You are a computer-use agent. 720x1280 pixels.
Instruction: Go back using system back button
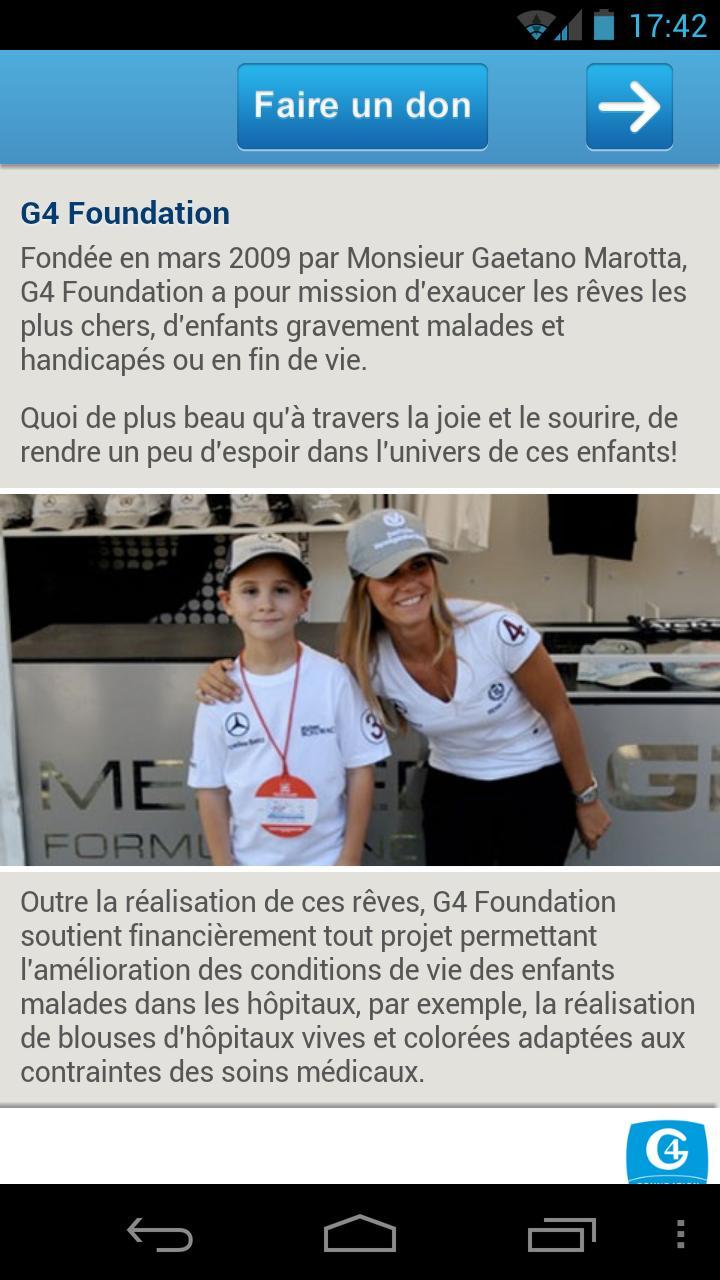[x=160, y=1234]
